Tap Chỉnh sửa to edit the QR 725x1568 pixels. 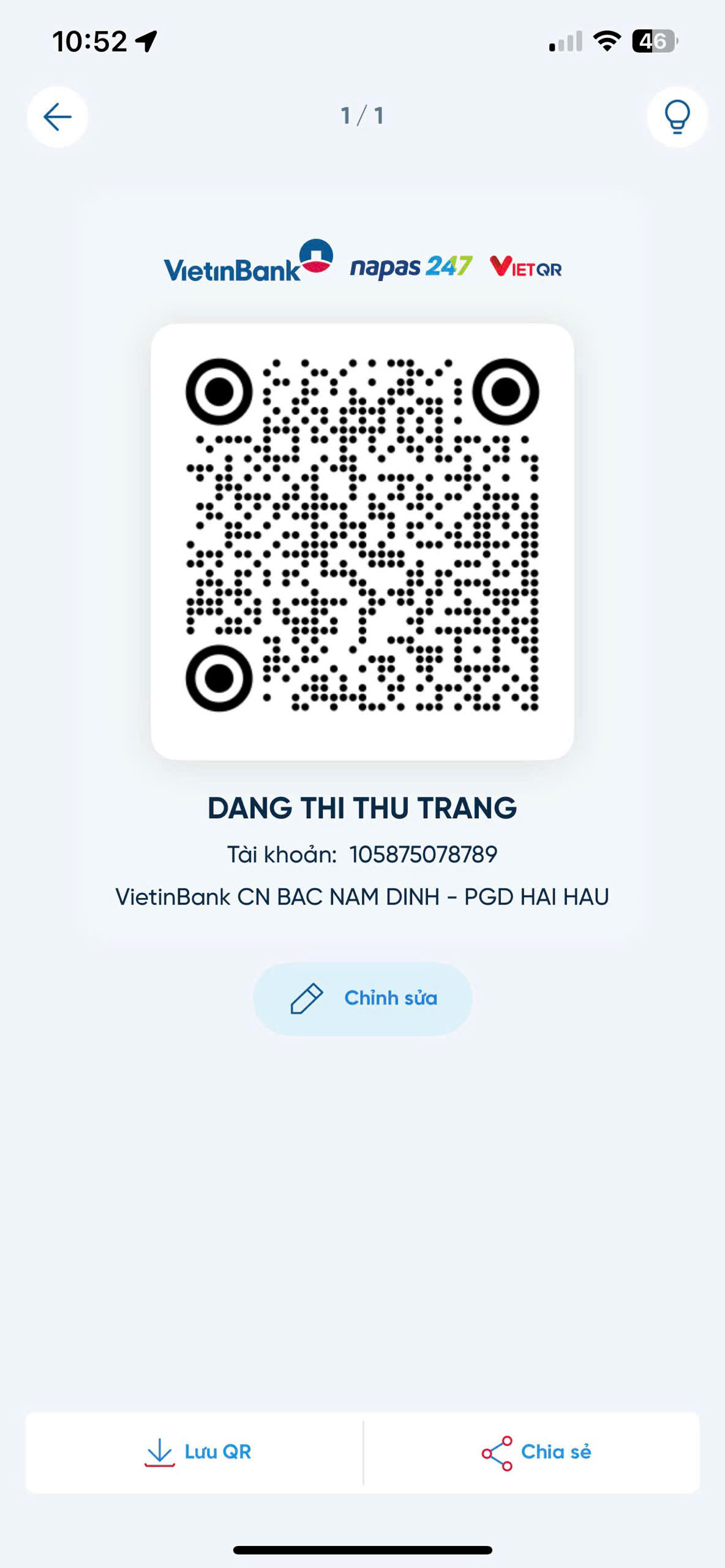[362, 998]
